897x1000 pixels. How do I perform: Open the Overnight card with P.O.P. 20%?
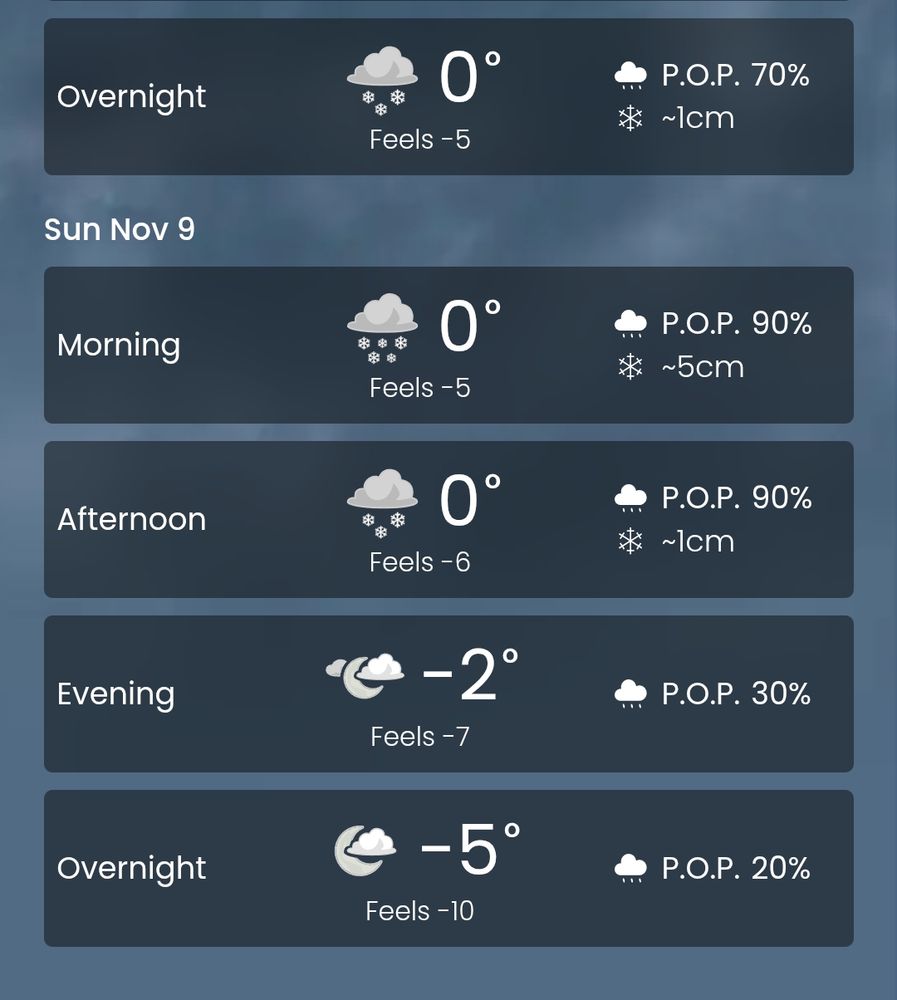tap(448, 868)
